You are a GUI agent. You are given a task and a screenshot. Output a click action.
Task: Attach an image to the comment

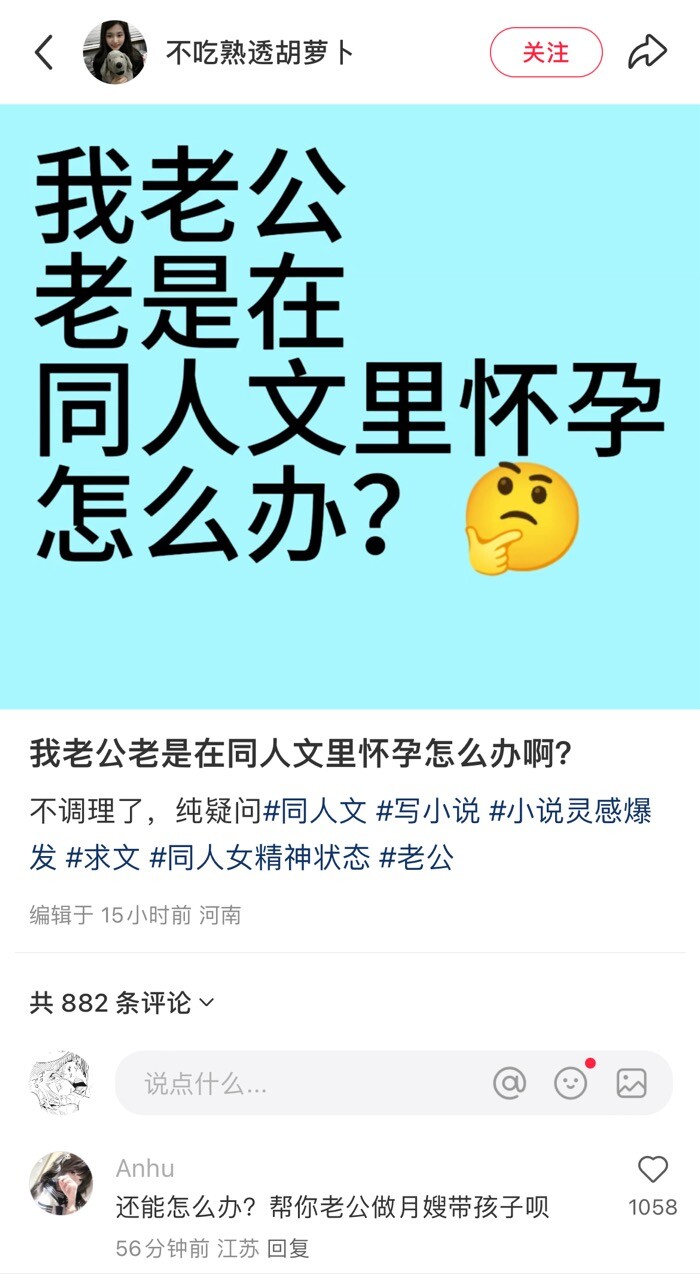(x=632, y=1083)
